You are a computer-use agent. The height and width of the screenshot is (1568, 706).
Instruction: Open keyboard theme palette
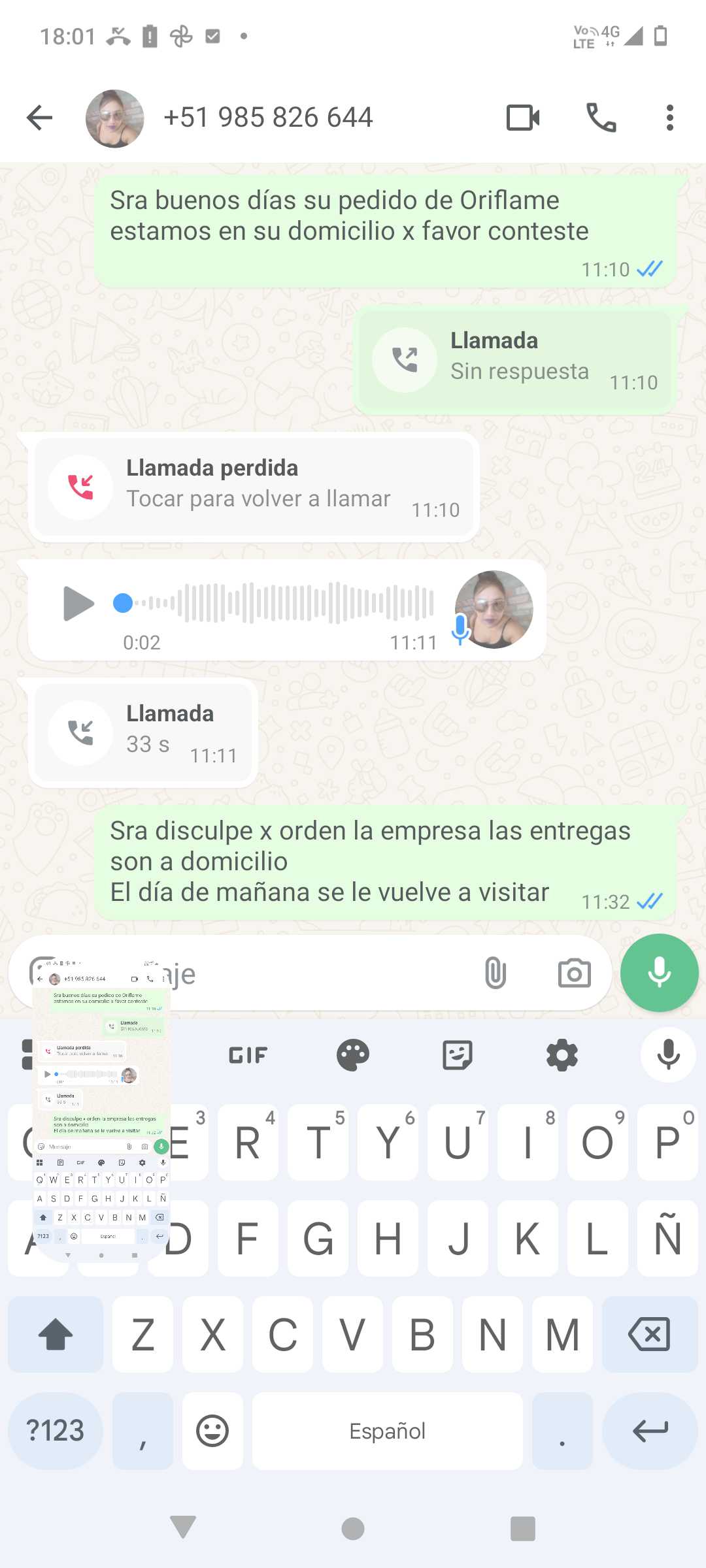point(353,1055)
